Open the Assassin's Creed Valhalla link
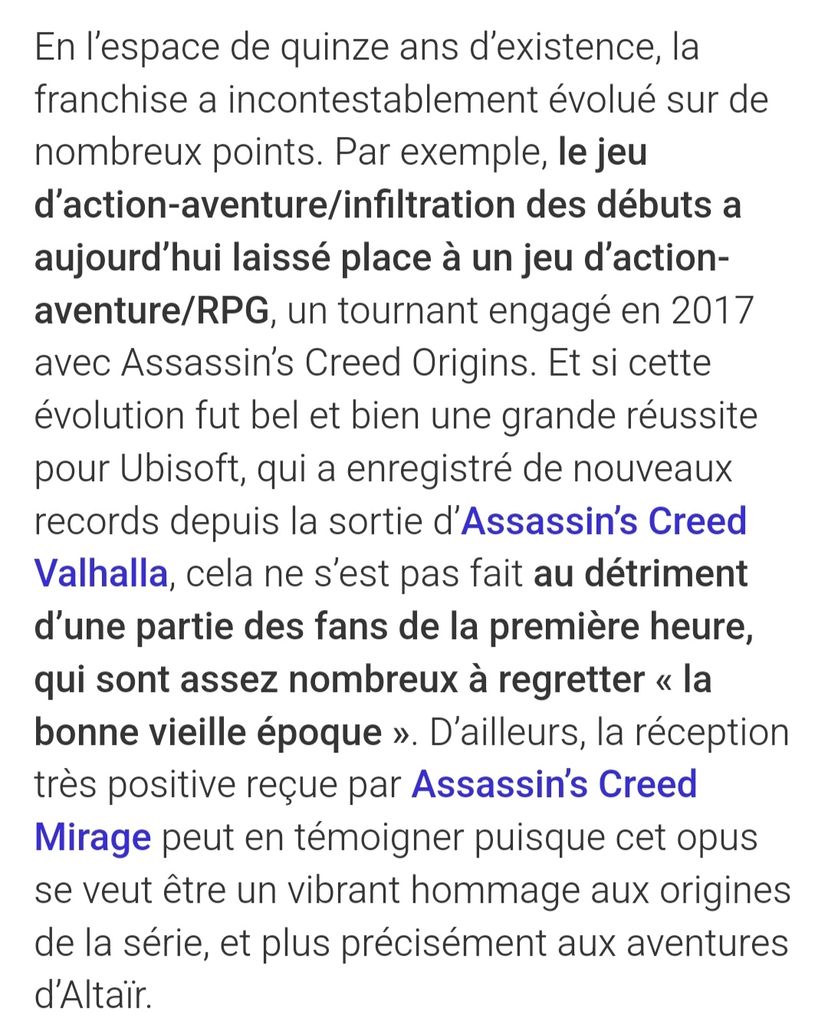828x1024 pixels. (x=604, y=521)
